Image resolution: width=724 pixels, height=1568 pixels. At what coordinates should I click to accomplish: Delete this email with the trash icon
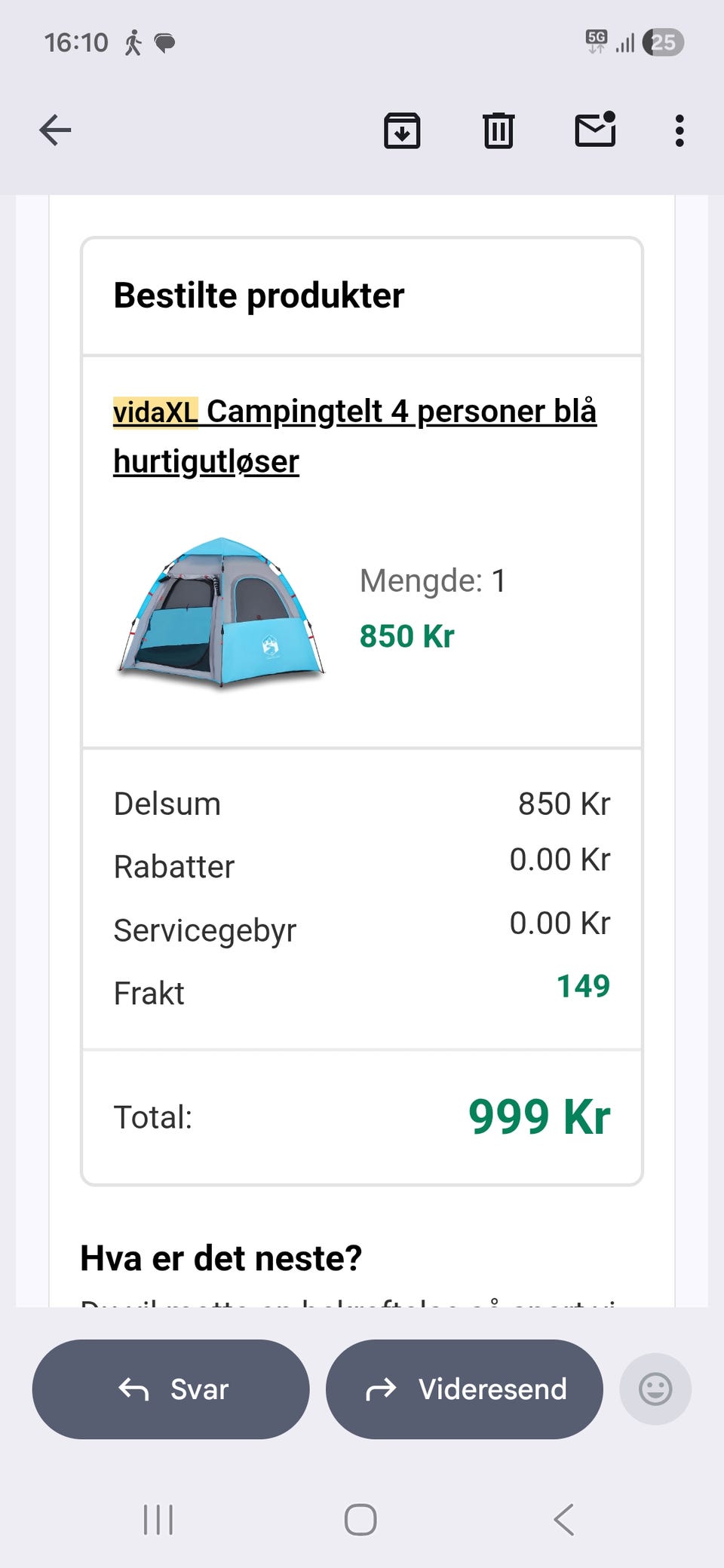[x=498, y=130]
